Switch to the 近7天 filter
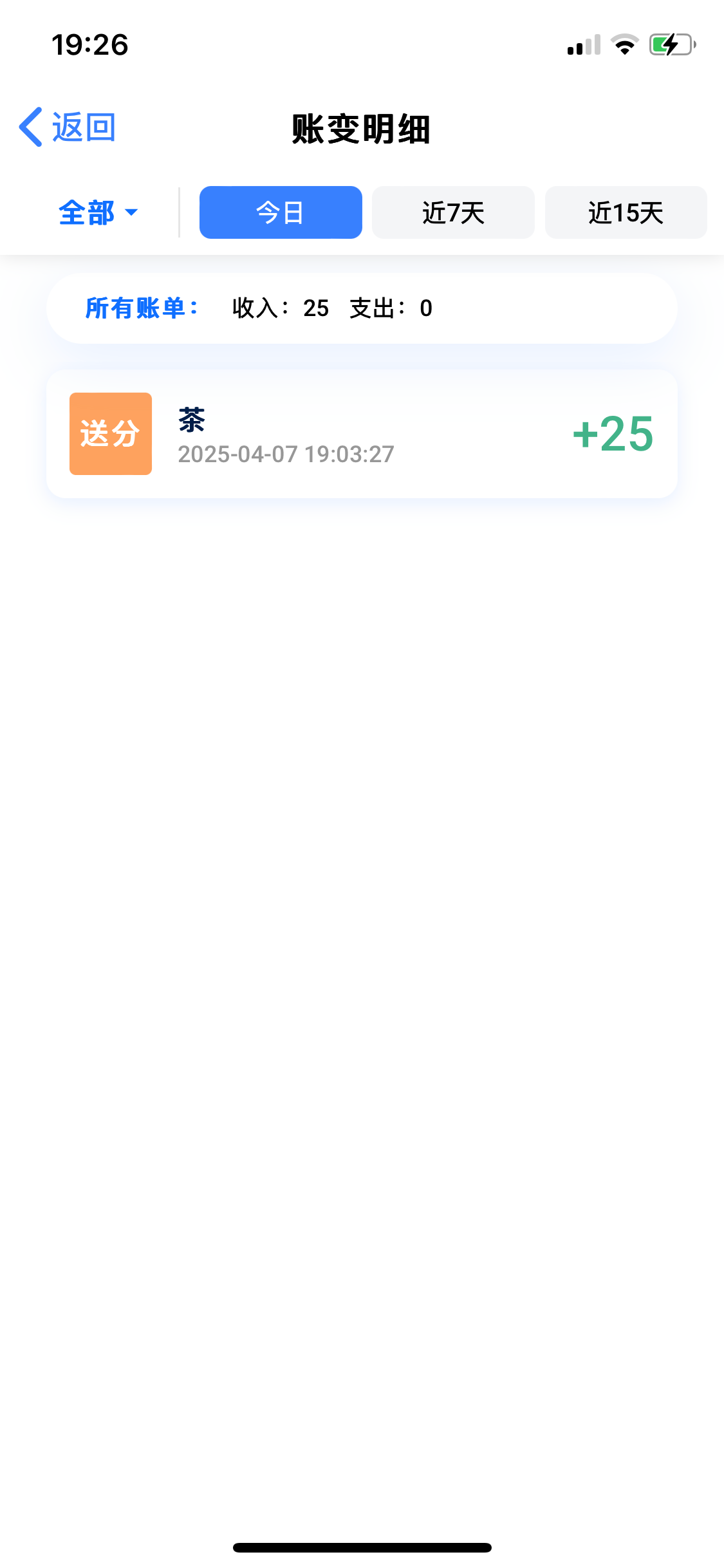Screen dimensions: 724x1568 453,212
